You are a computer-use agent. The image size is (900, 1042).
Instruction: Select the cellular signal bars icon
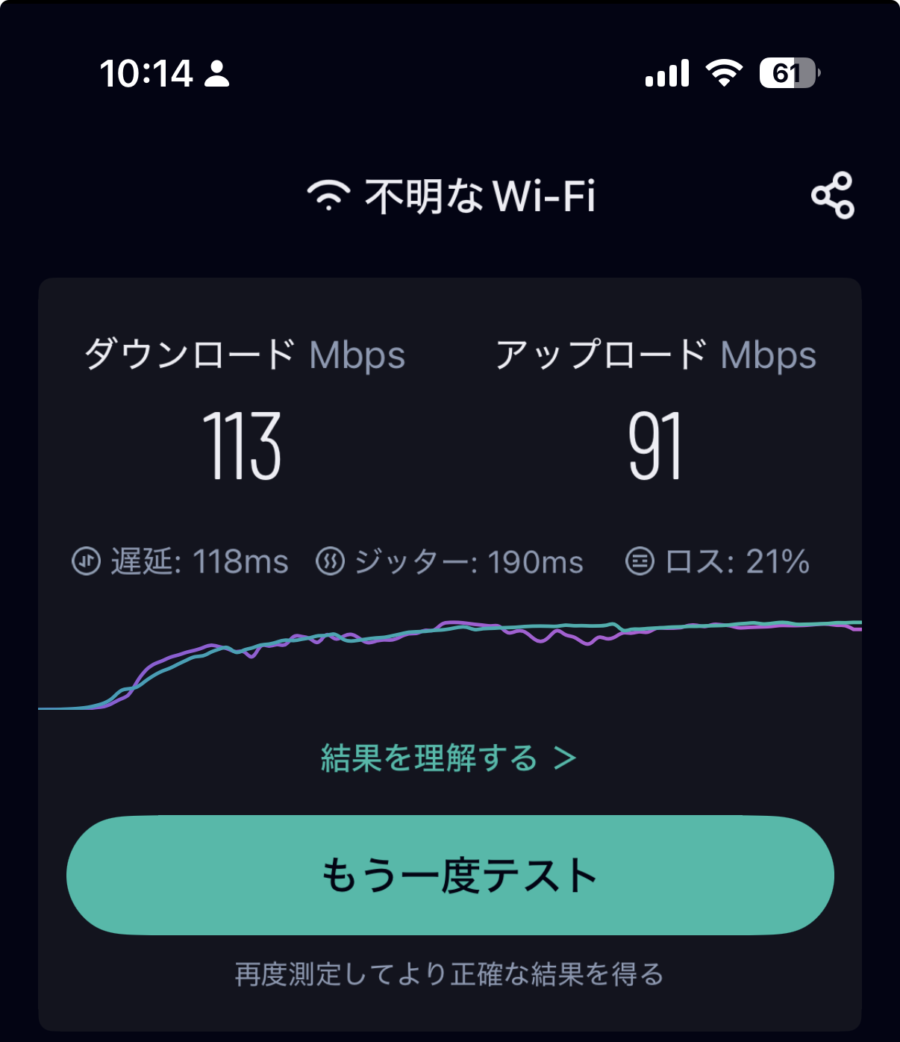[x=666, y=73]
